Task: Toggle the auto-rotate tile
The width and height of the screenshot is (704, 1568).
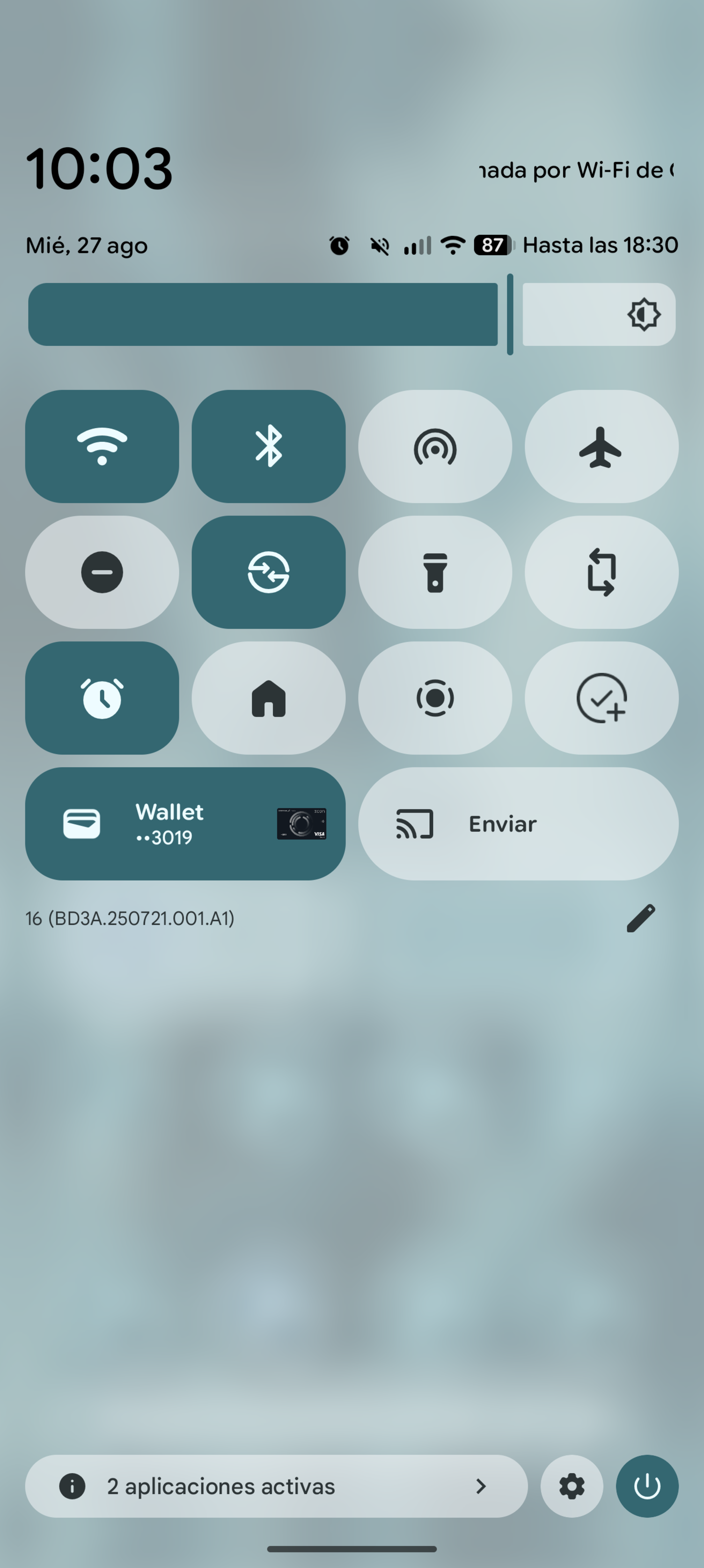Action: pos(601,572)
